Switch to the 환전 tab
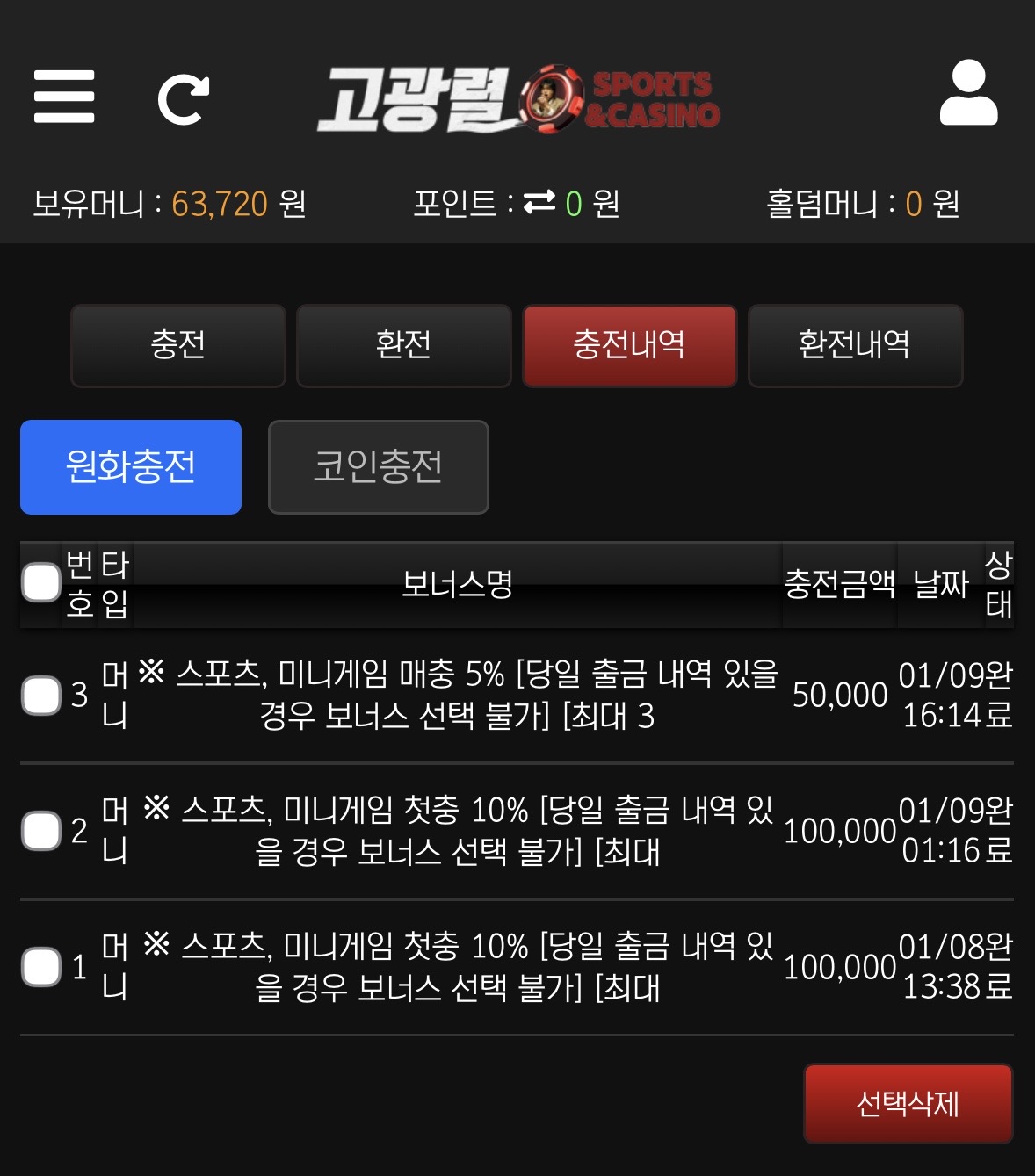The image size is (1035, 1176). click(403, 345)
